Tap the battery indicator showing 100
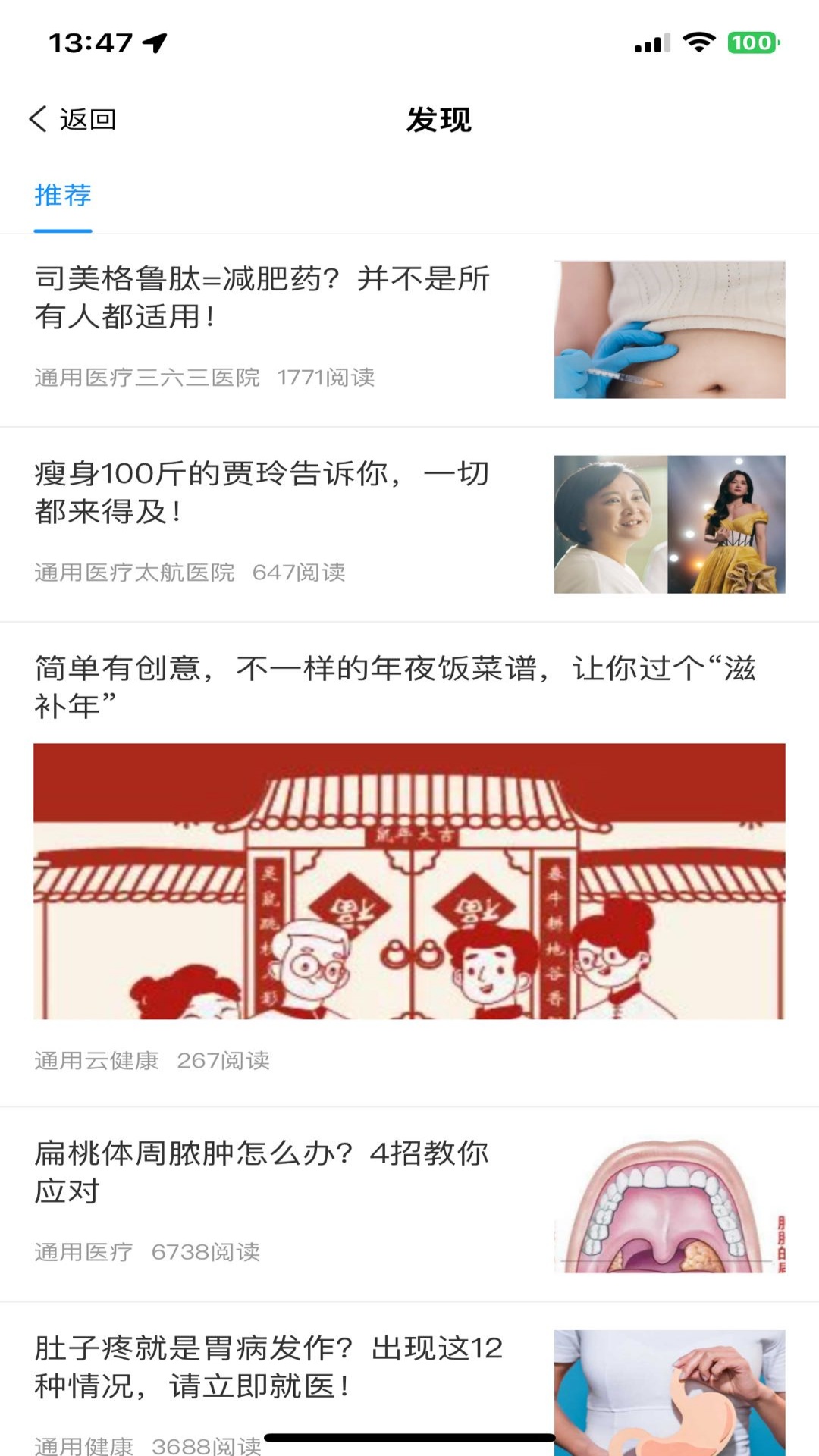819x1456 pixels. pyautogui.click(x=752, y=43)
